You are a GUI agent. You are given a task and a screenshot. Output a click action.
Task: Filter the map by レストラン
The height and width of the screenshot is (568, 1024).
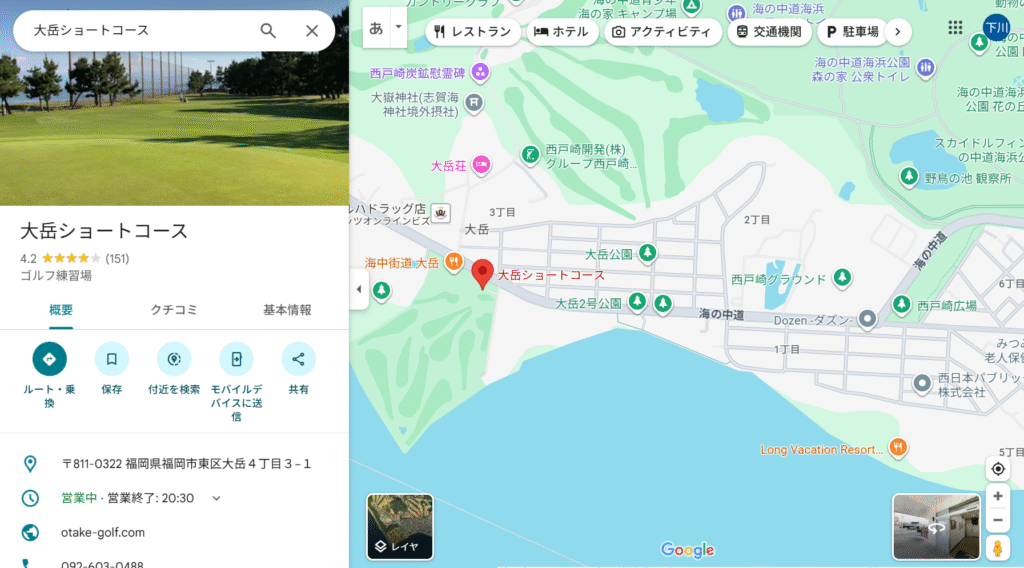point(472,32)
